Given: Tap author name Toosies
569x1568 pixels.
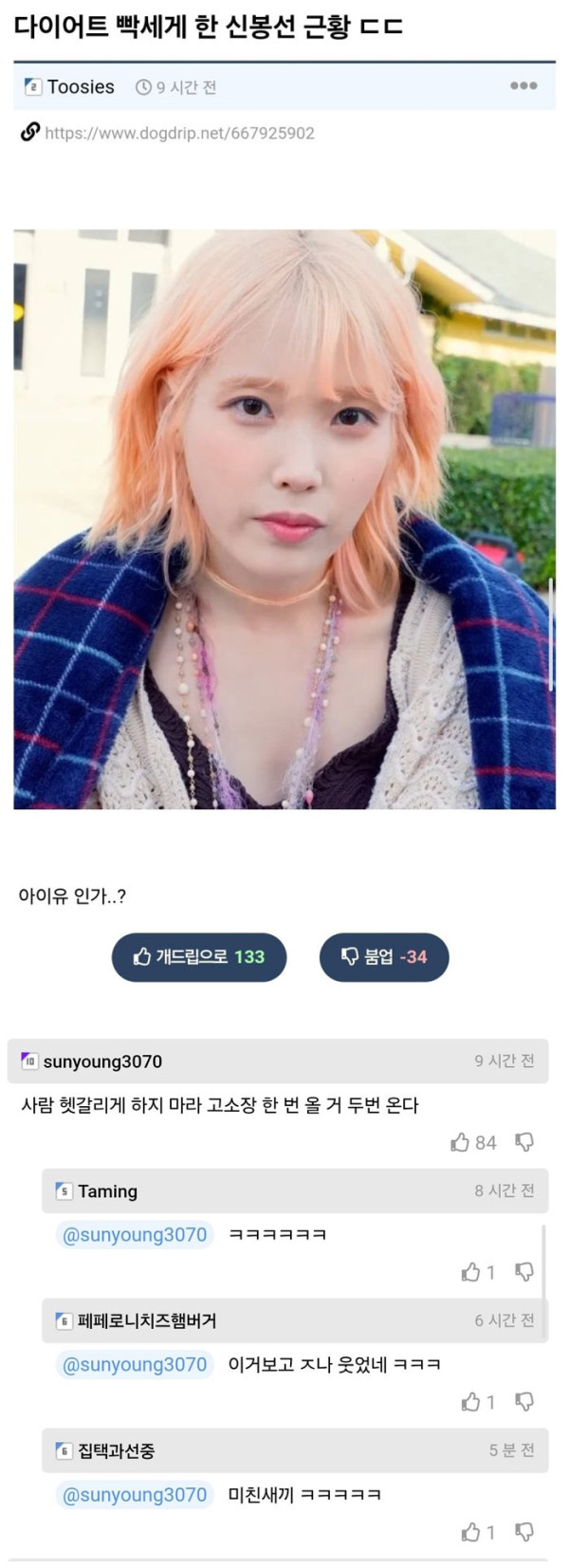Looking at the screenshot, I should 81,87.
